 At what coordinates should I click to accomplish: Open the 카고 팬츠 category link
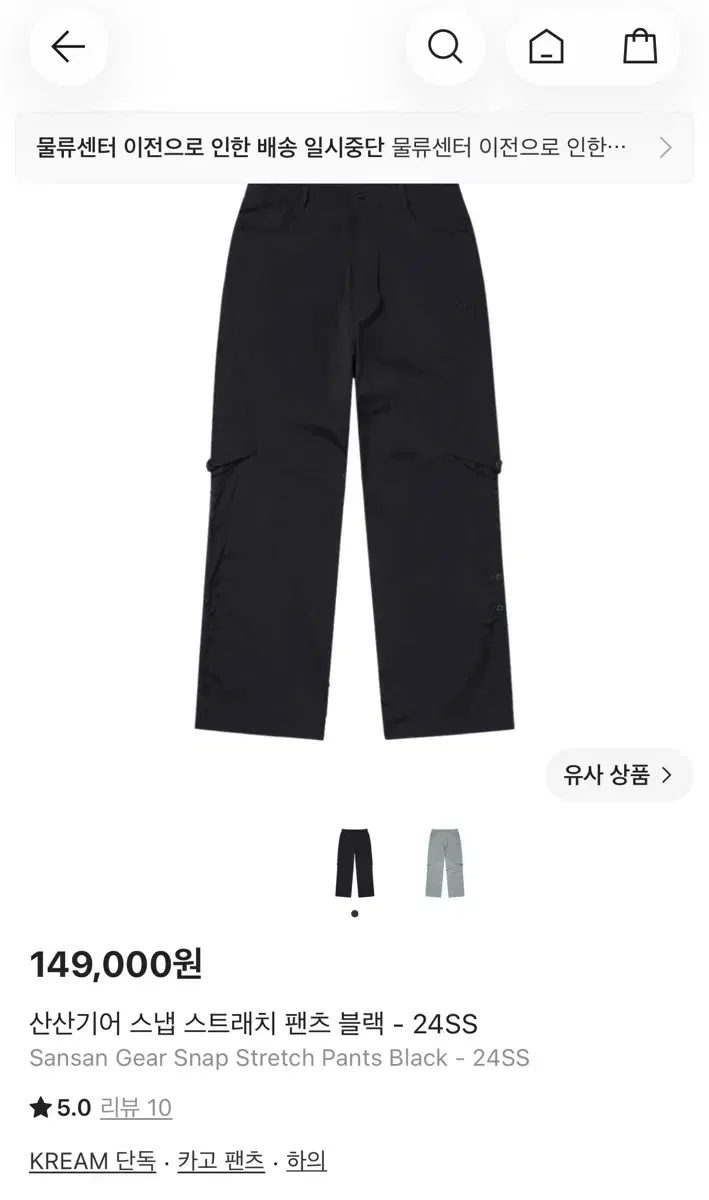click(x=221, y=1161)
